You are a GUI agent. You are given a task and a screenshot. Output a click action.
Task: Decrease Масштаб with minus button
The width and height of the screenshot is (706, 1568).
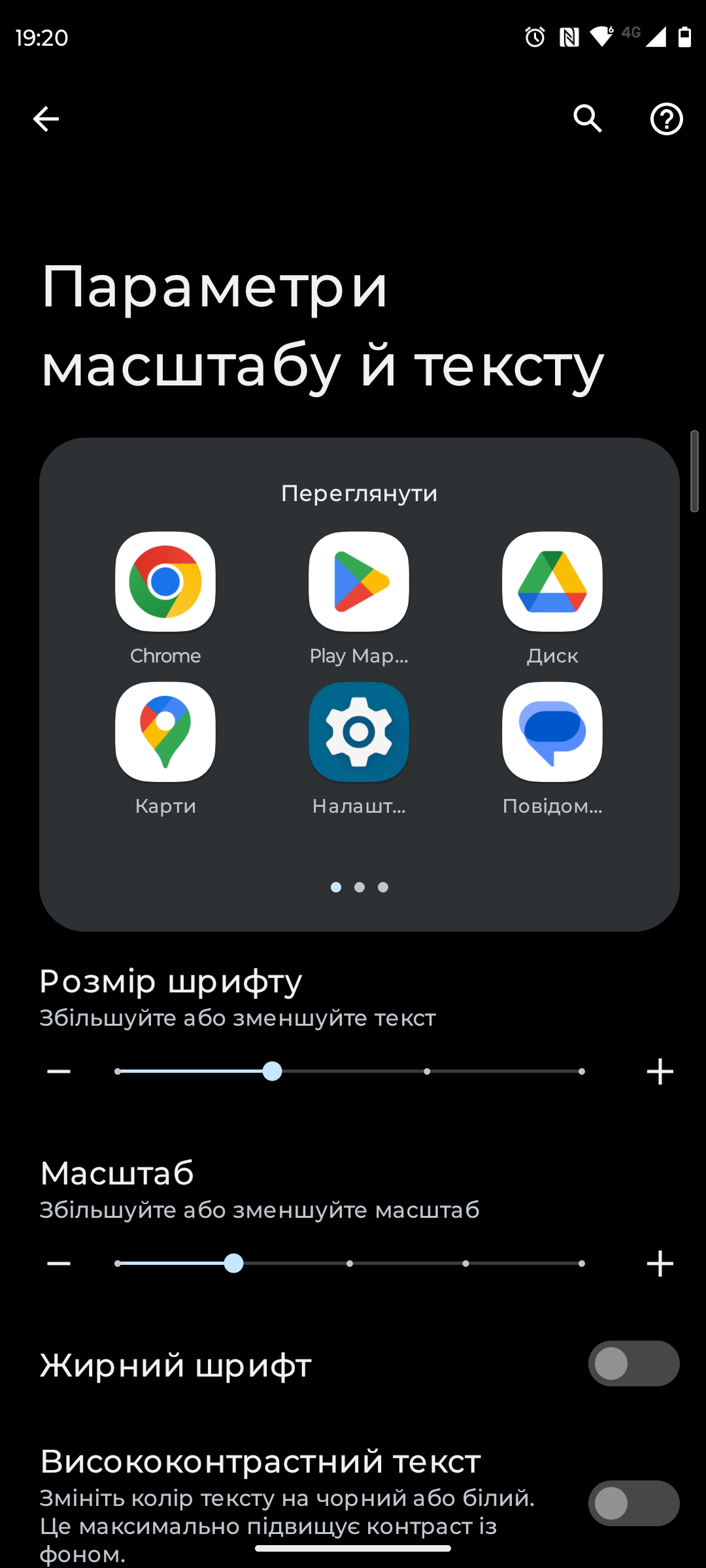(59, 1264)
